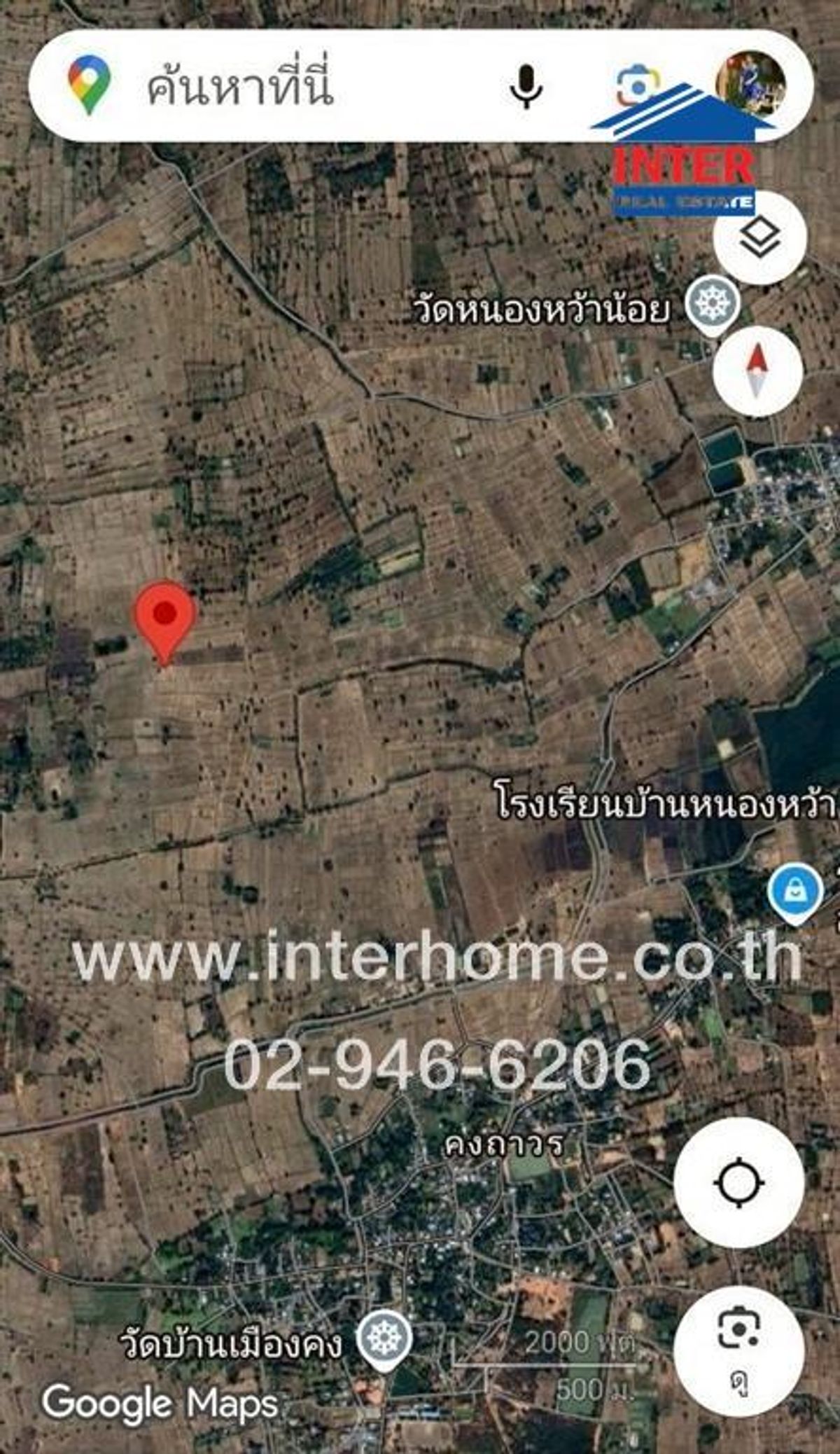The width and height of the screenshot is (840, 1454).
Task: Open the map layers selector
Action: pos(759,238)
